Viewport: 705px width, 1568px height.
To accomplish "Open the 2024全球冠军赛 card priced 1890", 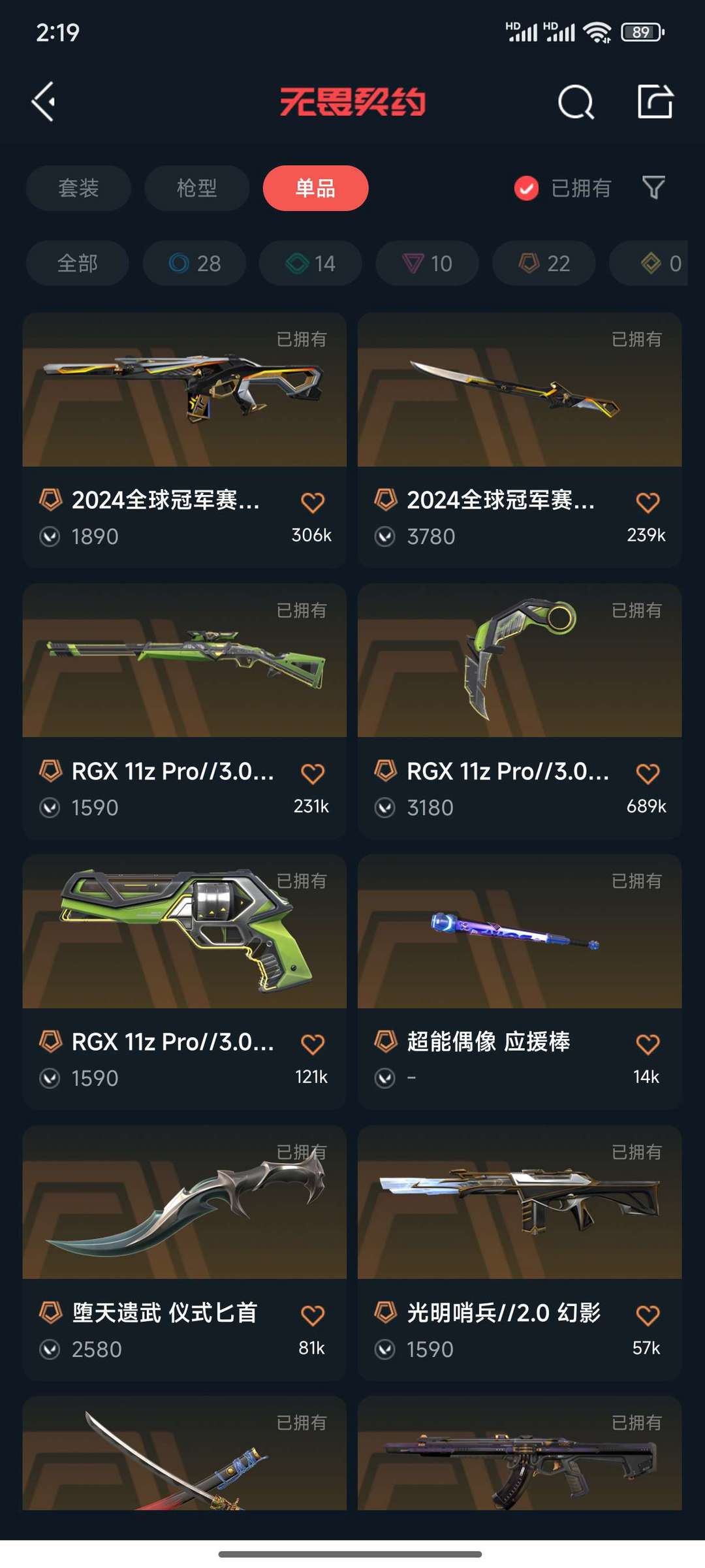I will click(x=184, y=440).
